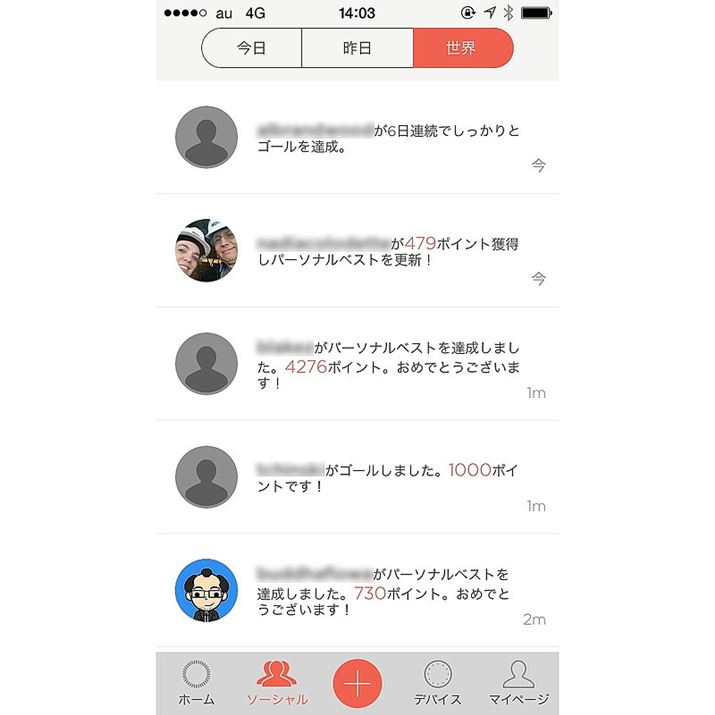Image resolution: width=715 pixels, height=715 pixels.
Task: Switch to the 今日 tab
Action: pyautogui.click(x=252, y=48)
